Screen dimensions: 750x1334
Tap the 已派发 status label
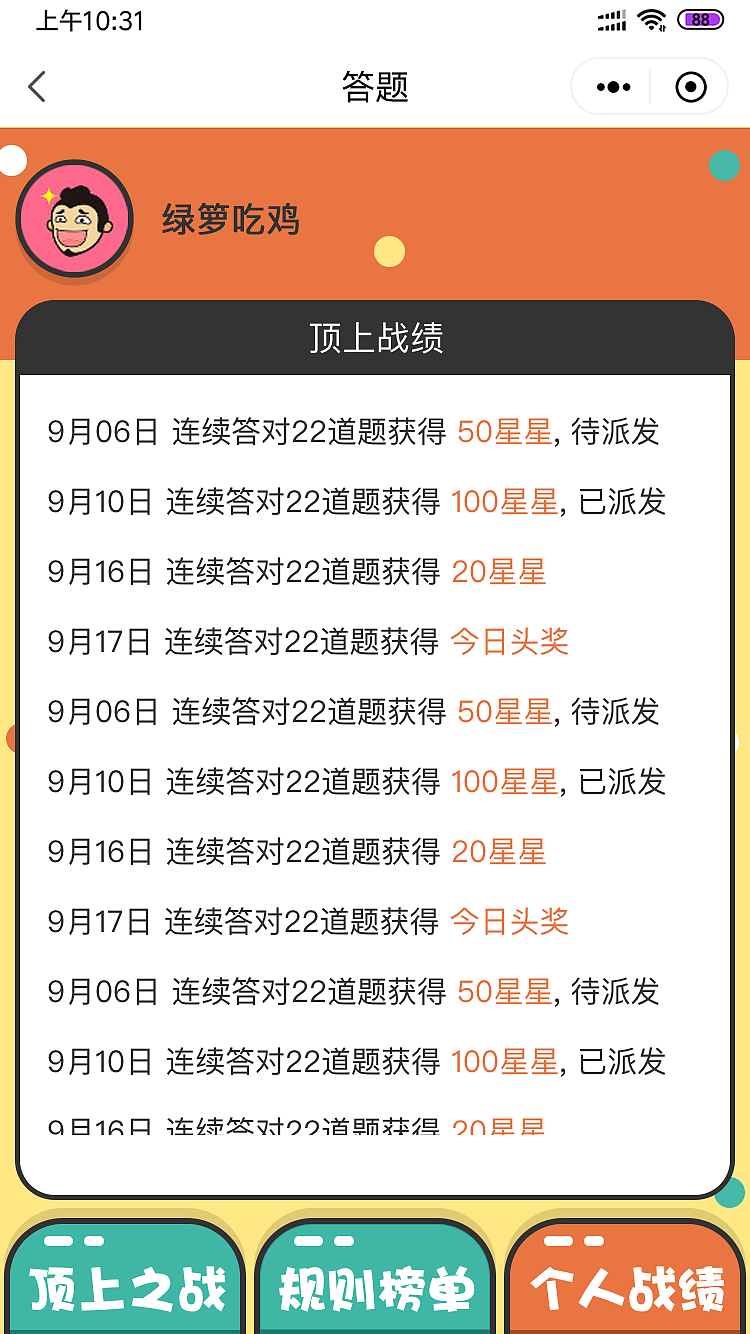624,502
